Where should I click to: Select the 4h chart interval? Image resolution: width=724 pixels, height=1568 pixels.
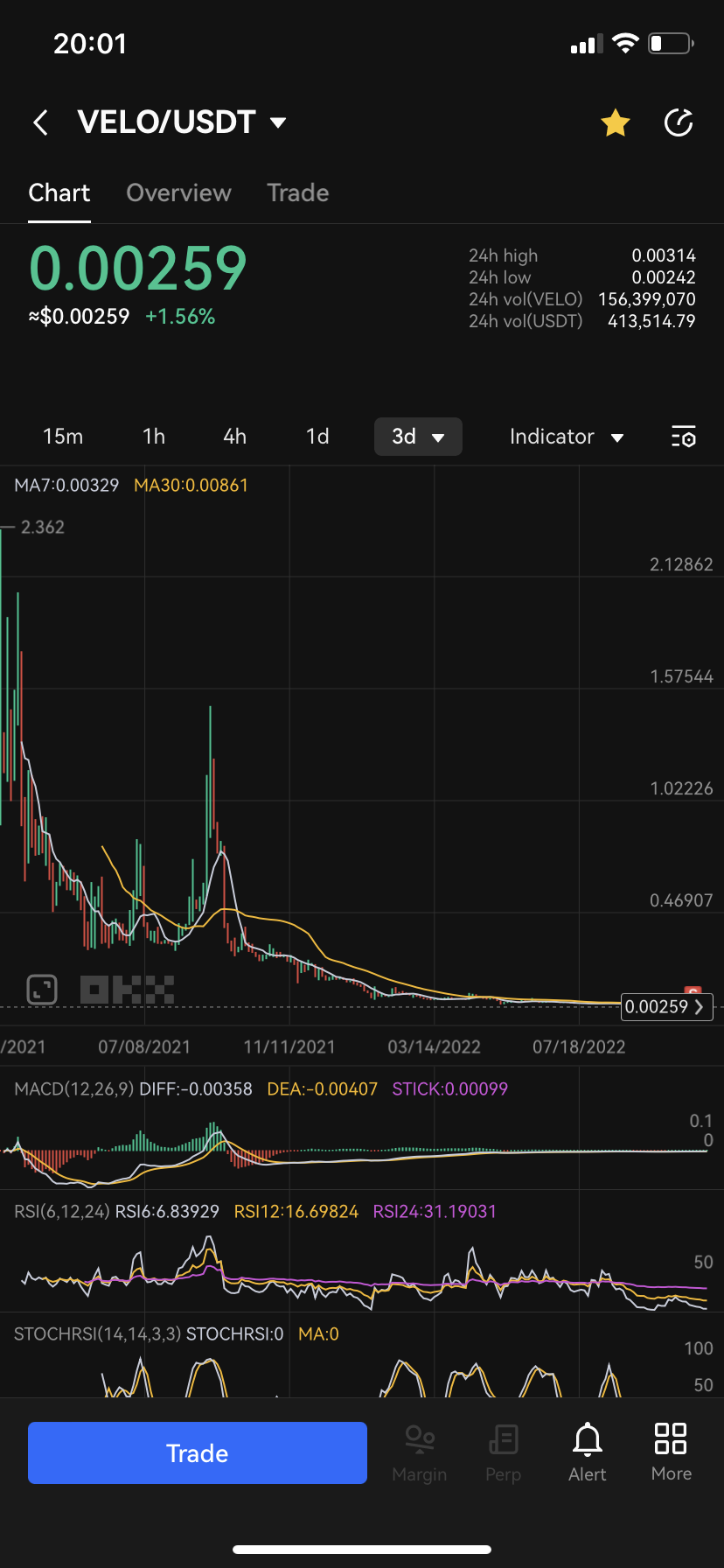click(234, 436)
